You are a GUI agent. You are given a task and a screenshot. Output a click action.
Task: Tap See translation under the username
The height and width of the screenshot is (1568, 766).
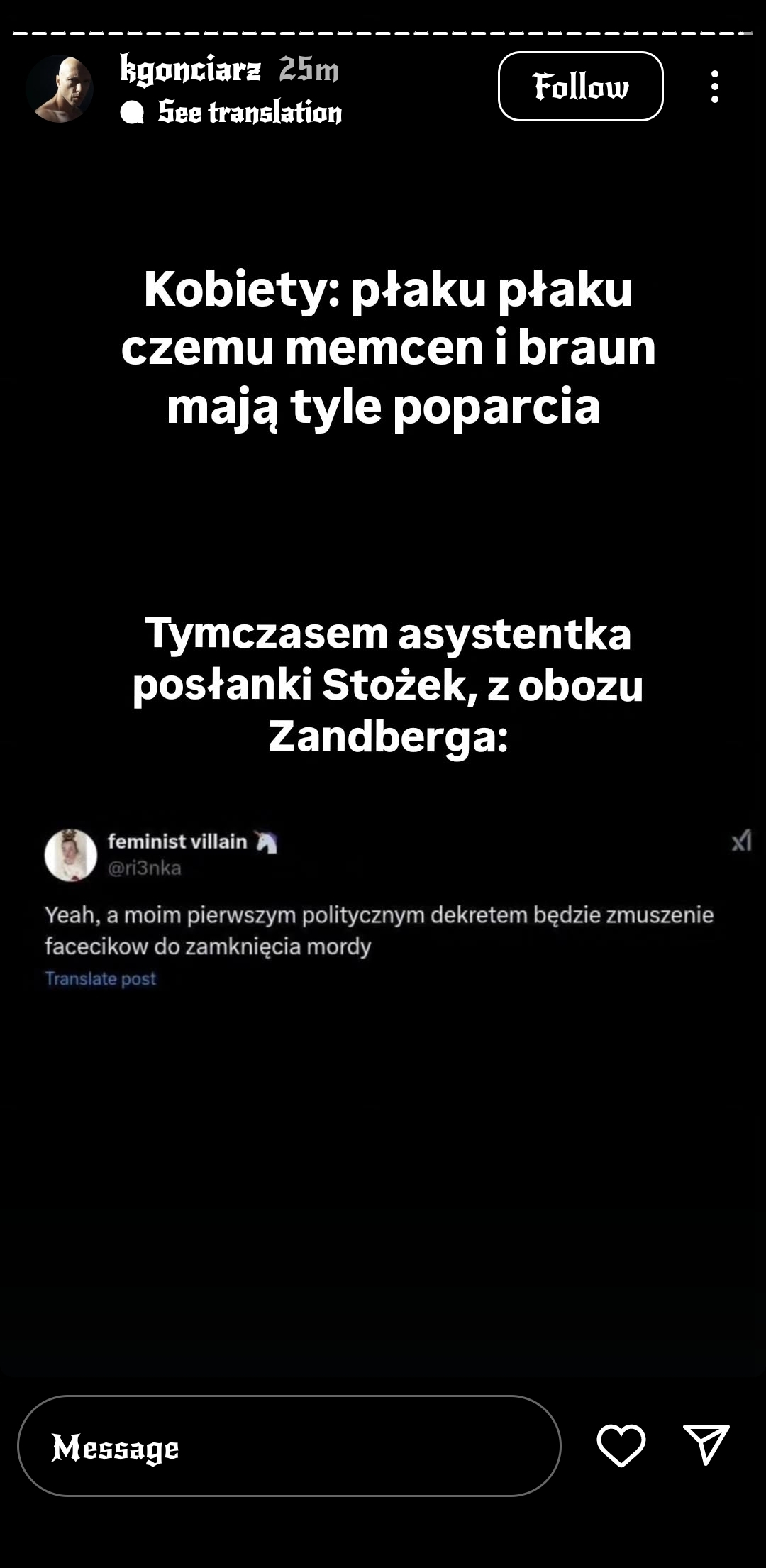(x=250, y=112)
